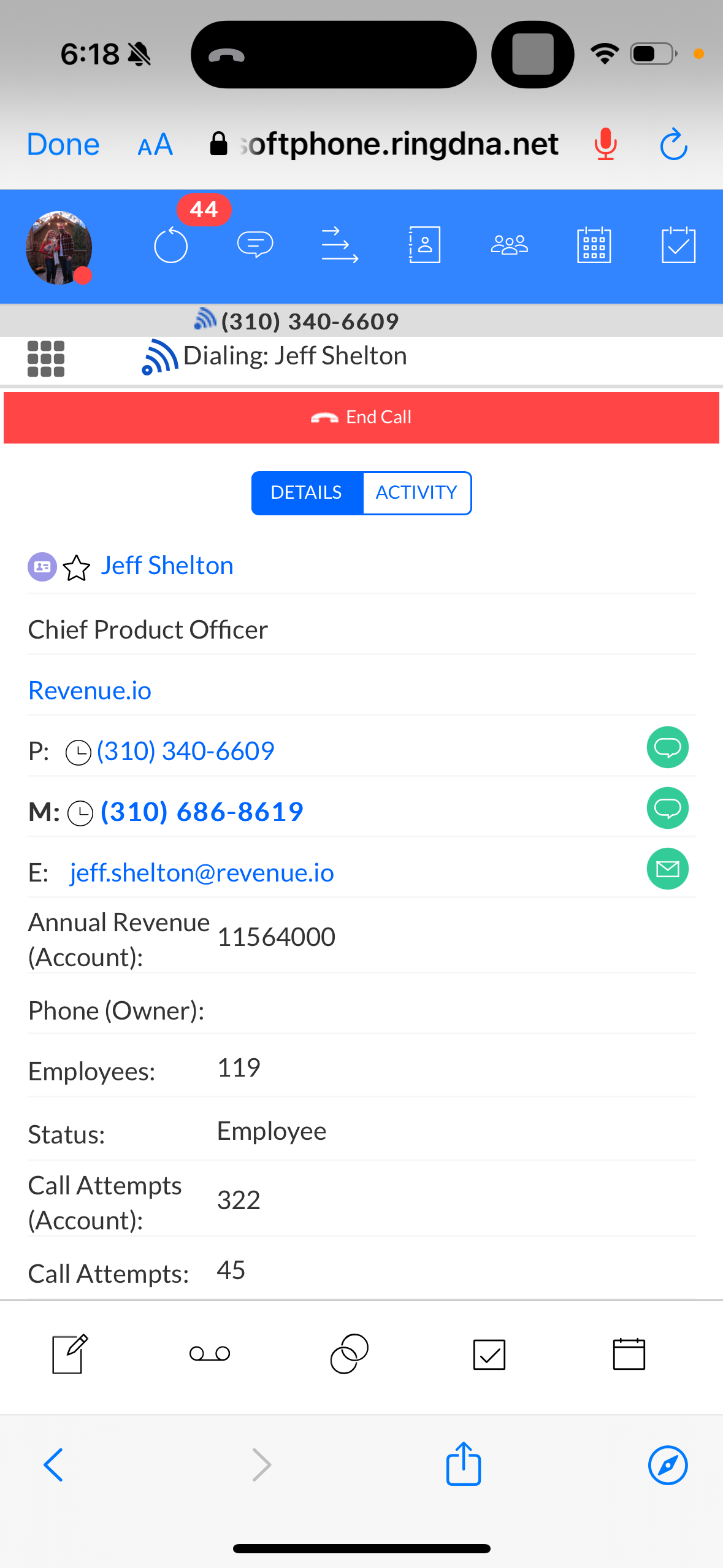Drop a voicemail

210,1353
